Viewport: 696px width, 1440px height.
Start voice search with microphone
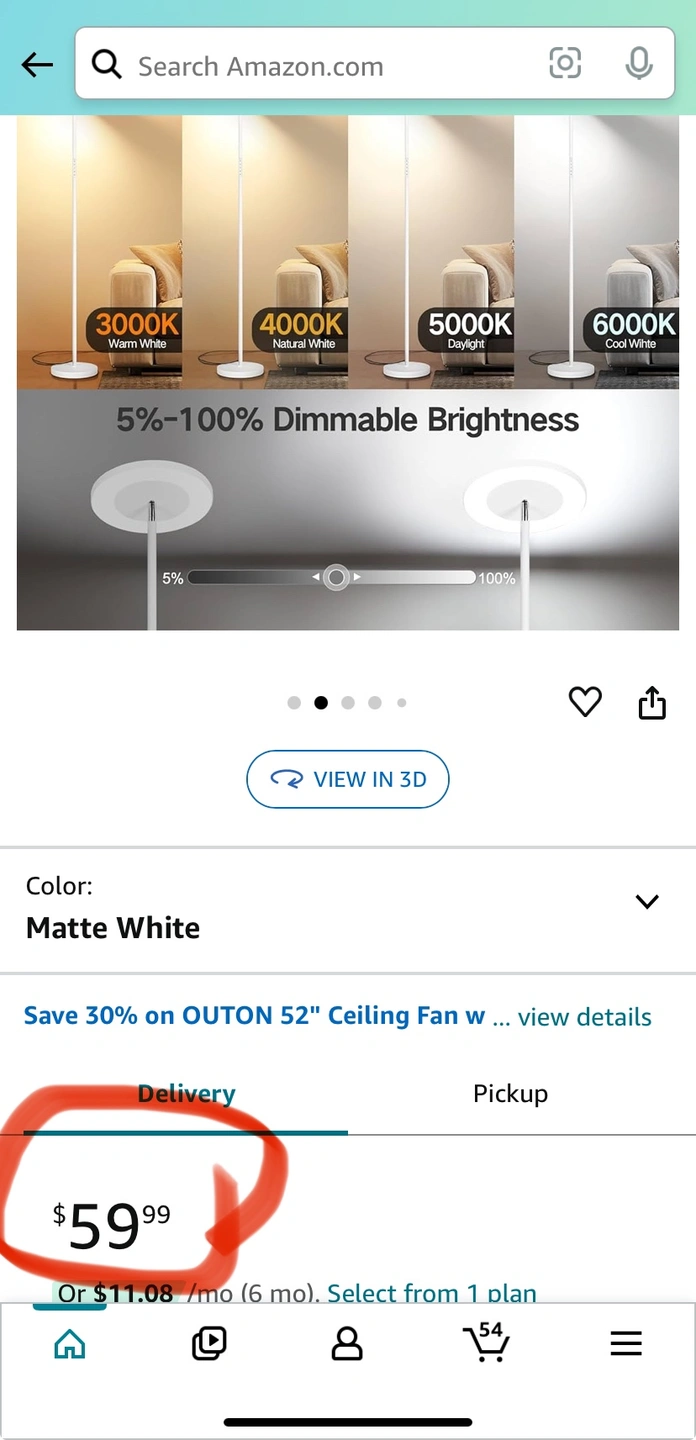click(639, 64)
